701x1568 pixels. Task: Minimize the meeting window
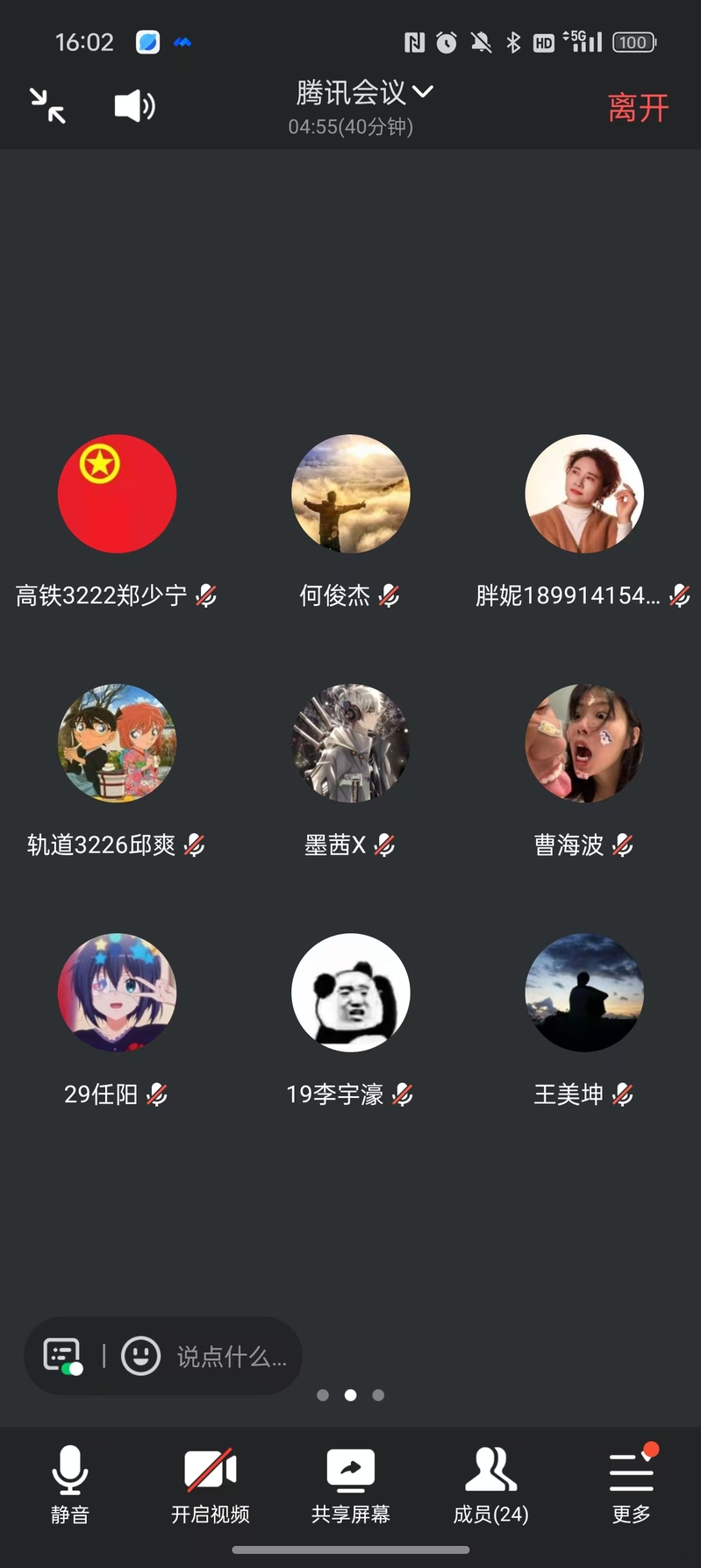tap(47, 106)
